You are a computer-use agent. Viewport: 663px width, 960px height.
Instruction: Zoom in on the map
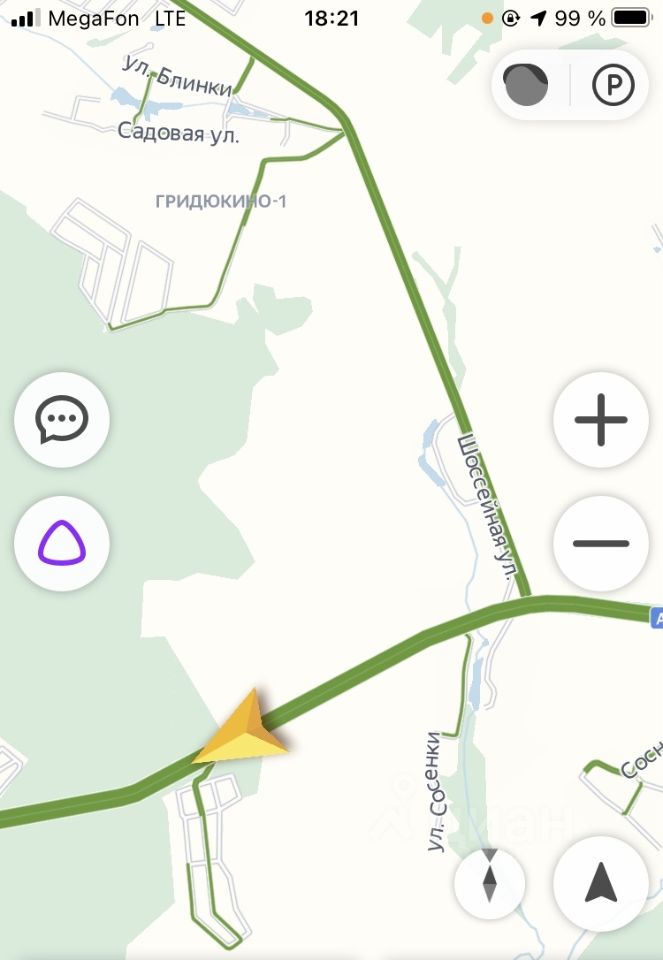click(601, 420)
